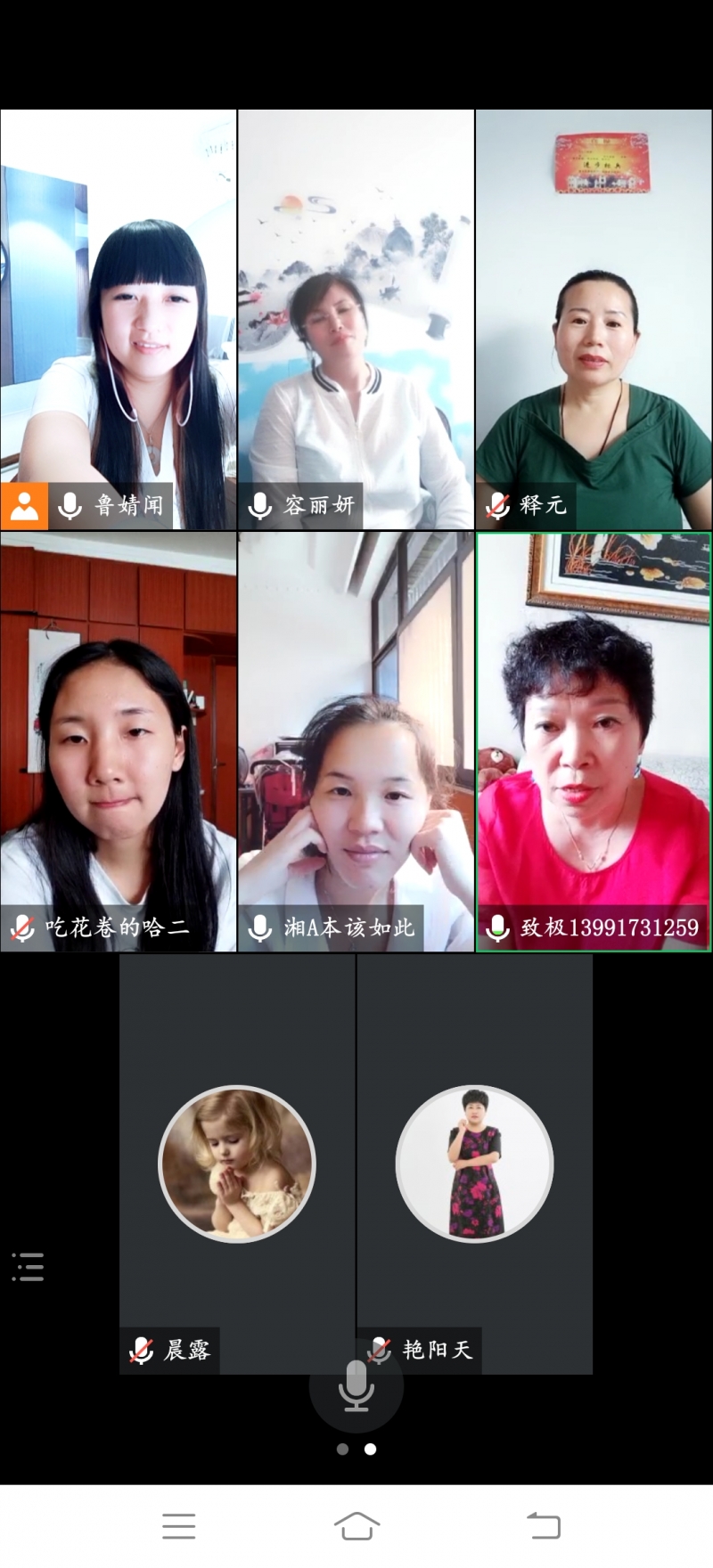
Task: Go back with system back button
Action: (543, 1526)
